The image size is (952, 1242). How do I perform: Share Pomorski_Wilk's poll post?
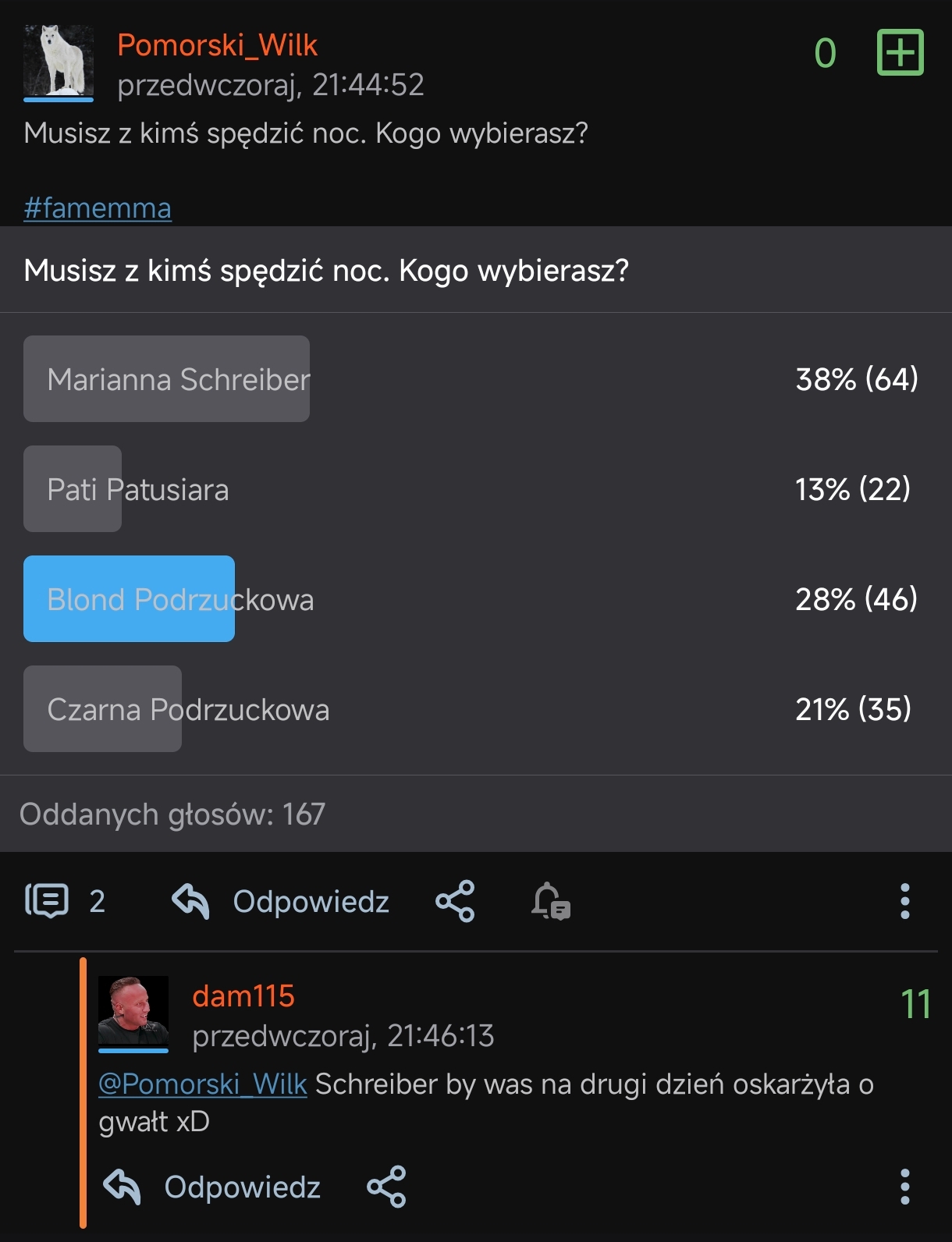(x=455, y=901)
